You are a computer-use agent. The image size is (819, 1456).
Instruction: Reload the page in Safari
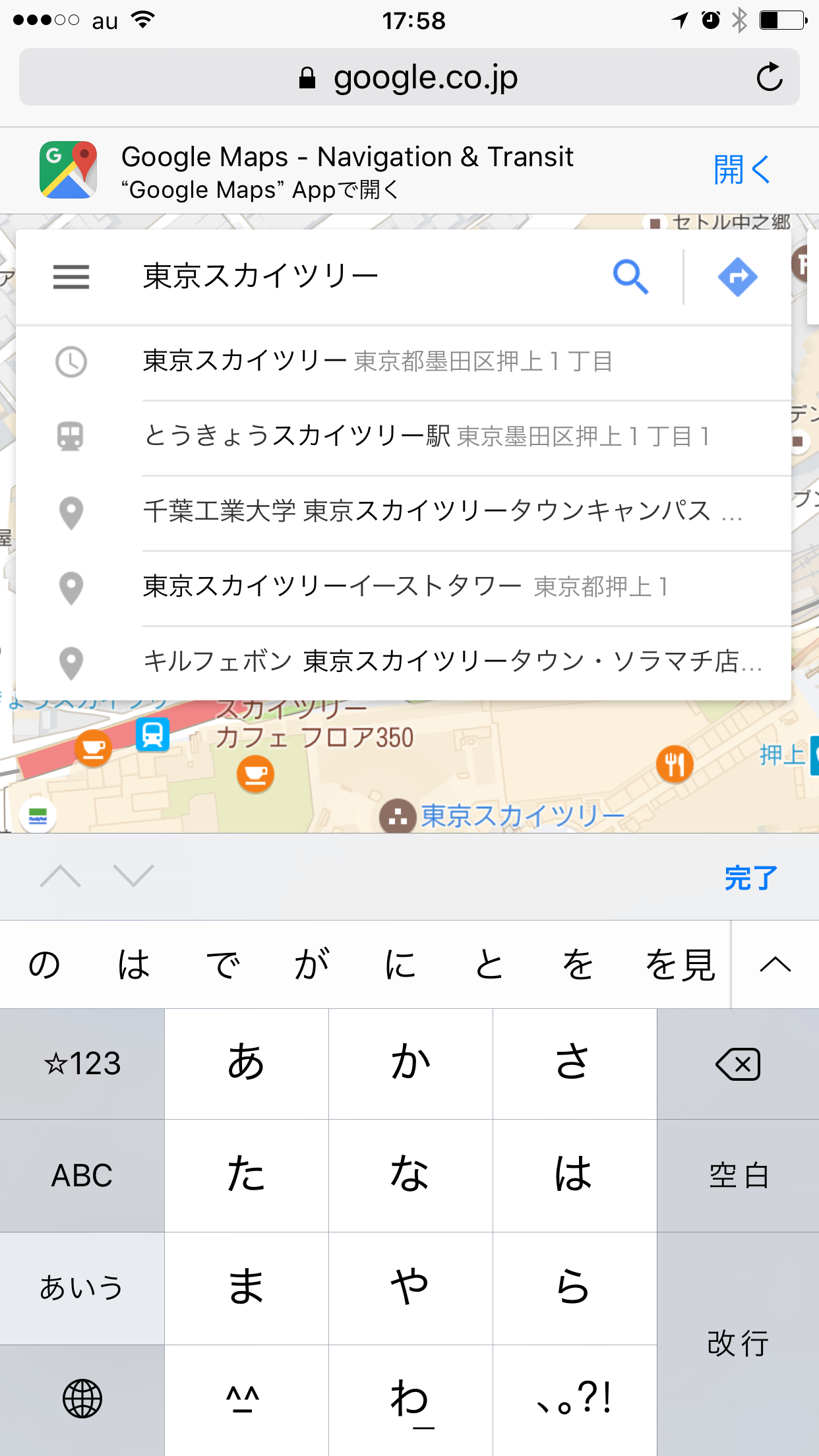pyautogui.click(x=769, y=77)
